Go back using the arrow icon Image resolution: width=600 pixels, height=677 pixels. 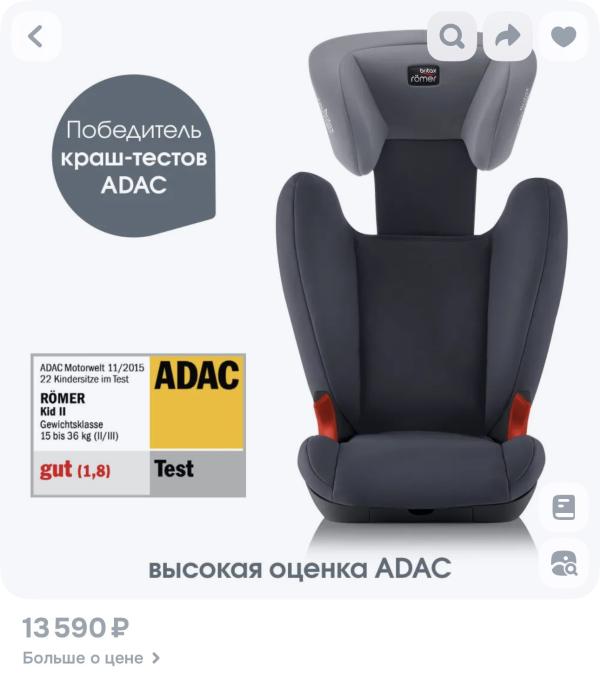point(36,37)
